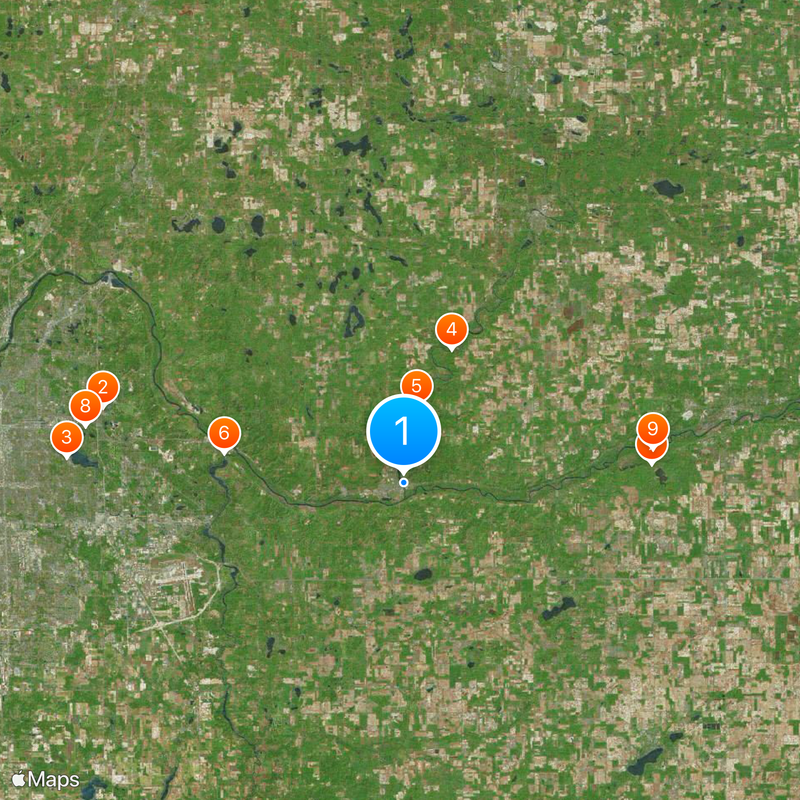This screenshot has width=800, height=800.
Task: Select orange pin number 4
Action: (451, 328)
